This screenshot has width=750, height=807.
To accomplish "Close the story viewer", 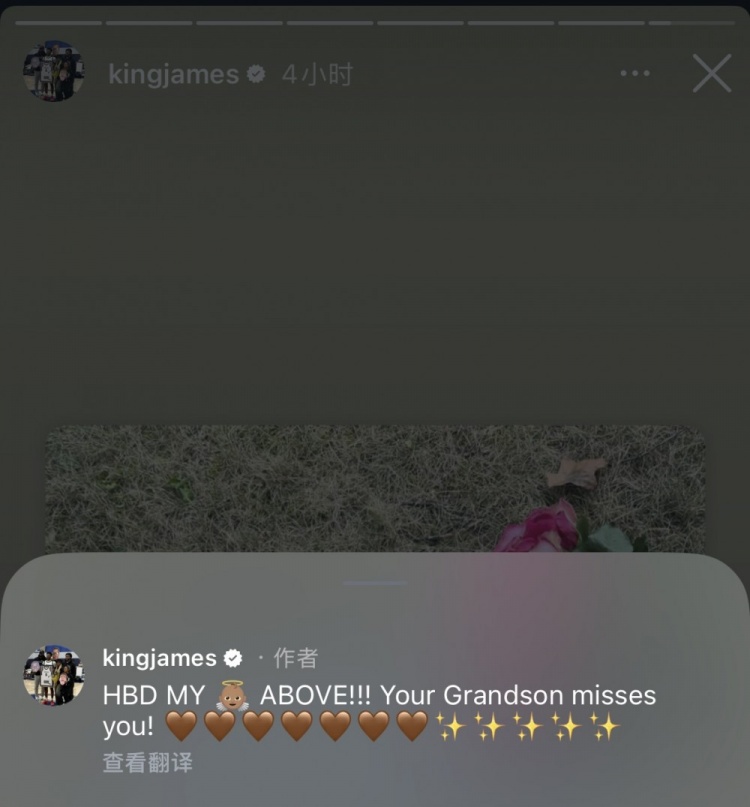I will [x=711, y=74].
